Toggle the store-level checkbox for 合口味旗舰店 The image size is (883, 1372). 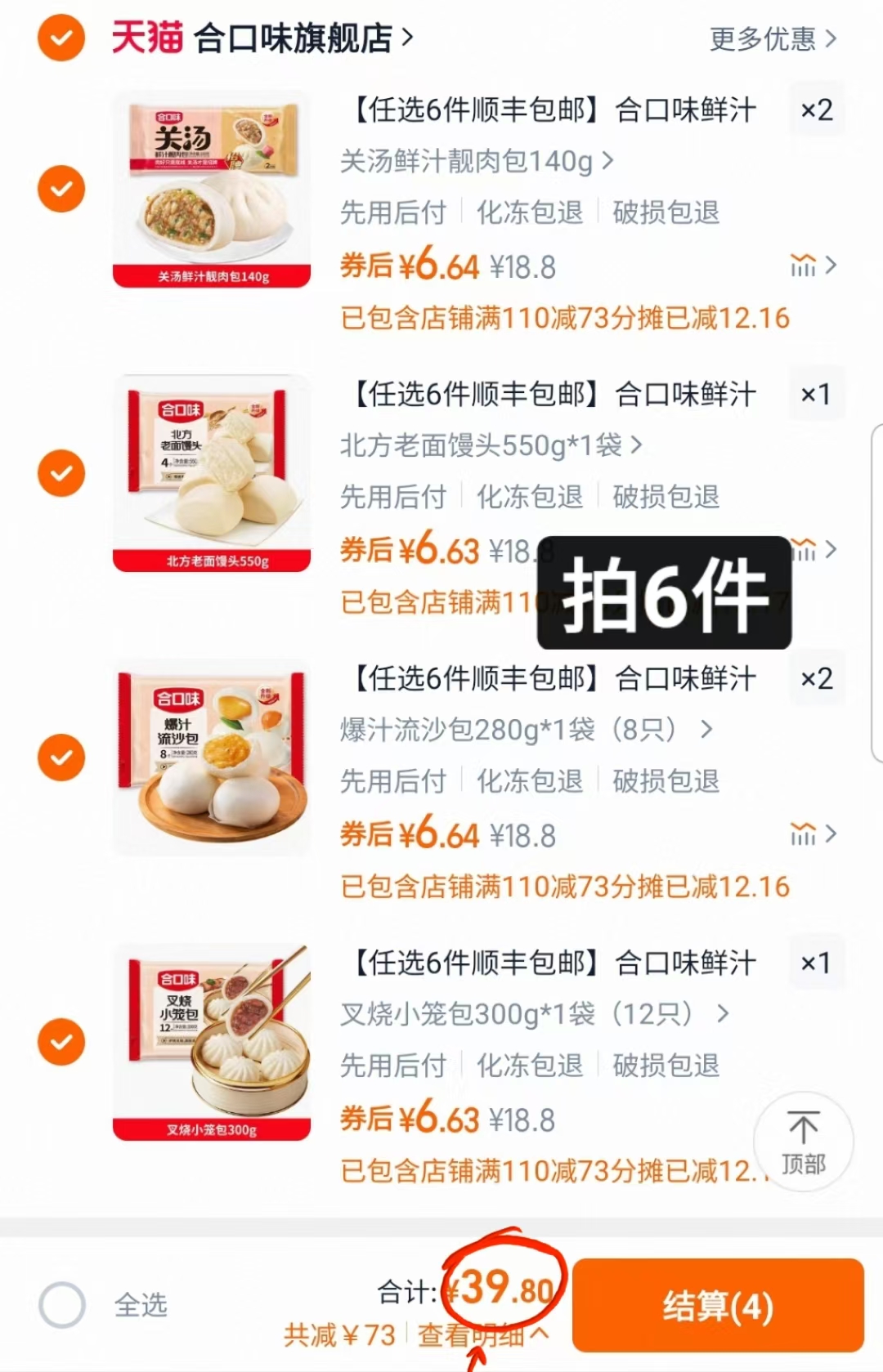61,38
